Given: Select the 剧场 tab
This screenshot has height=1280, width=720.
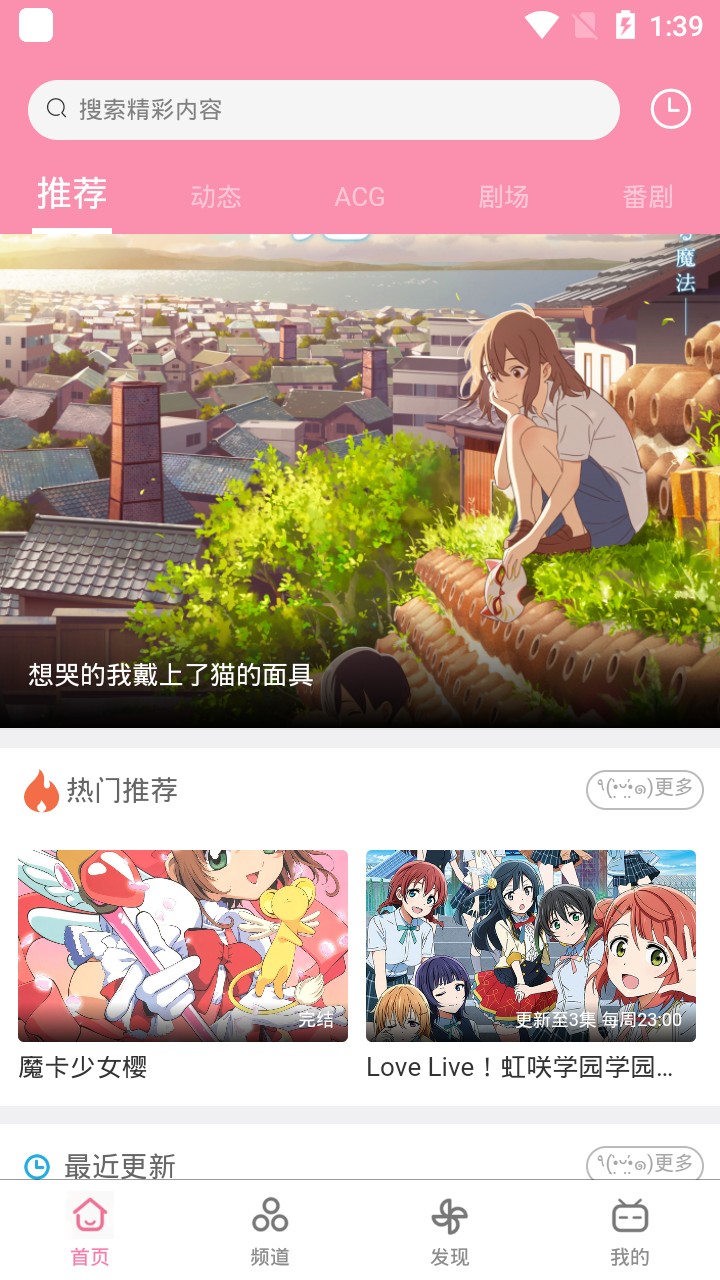Looking at the screenshot, I should click(503, 197).
